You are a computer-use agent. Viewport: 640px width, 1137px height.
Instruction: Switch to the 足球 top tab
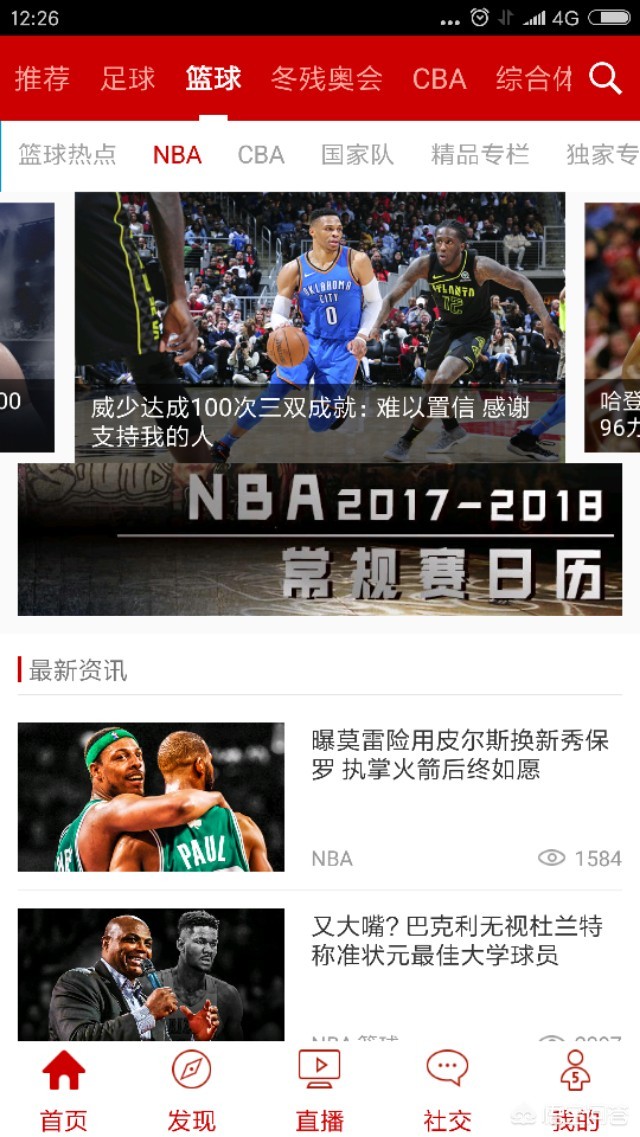pyautogui.click(x=128, y=79)
